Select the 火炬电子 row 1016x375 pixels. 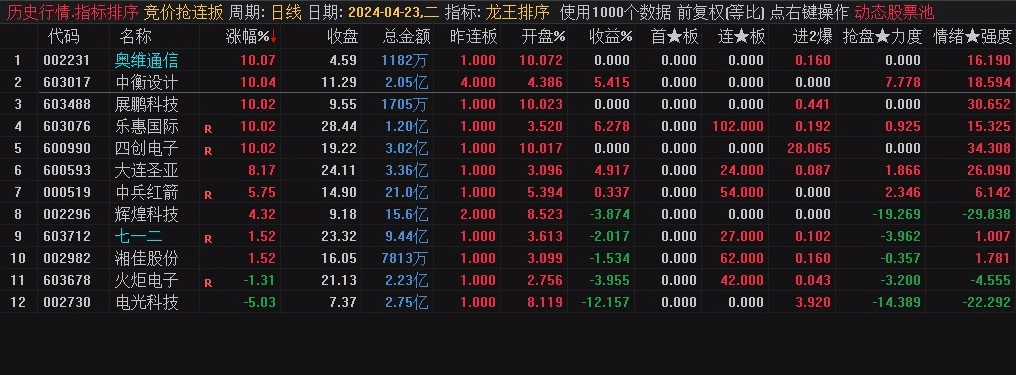(508, 280)
